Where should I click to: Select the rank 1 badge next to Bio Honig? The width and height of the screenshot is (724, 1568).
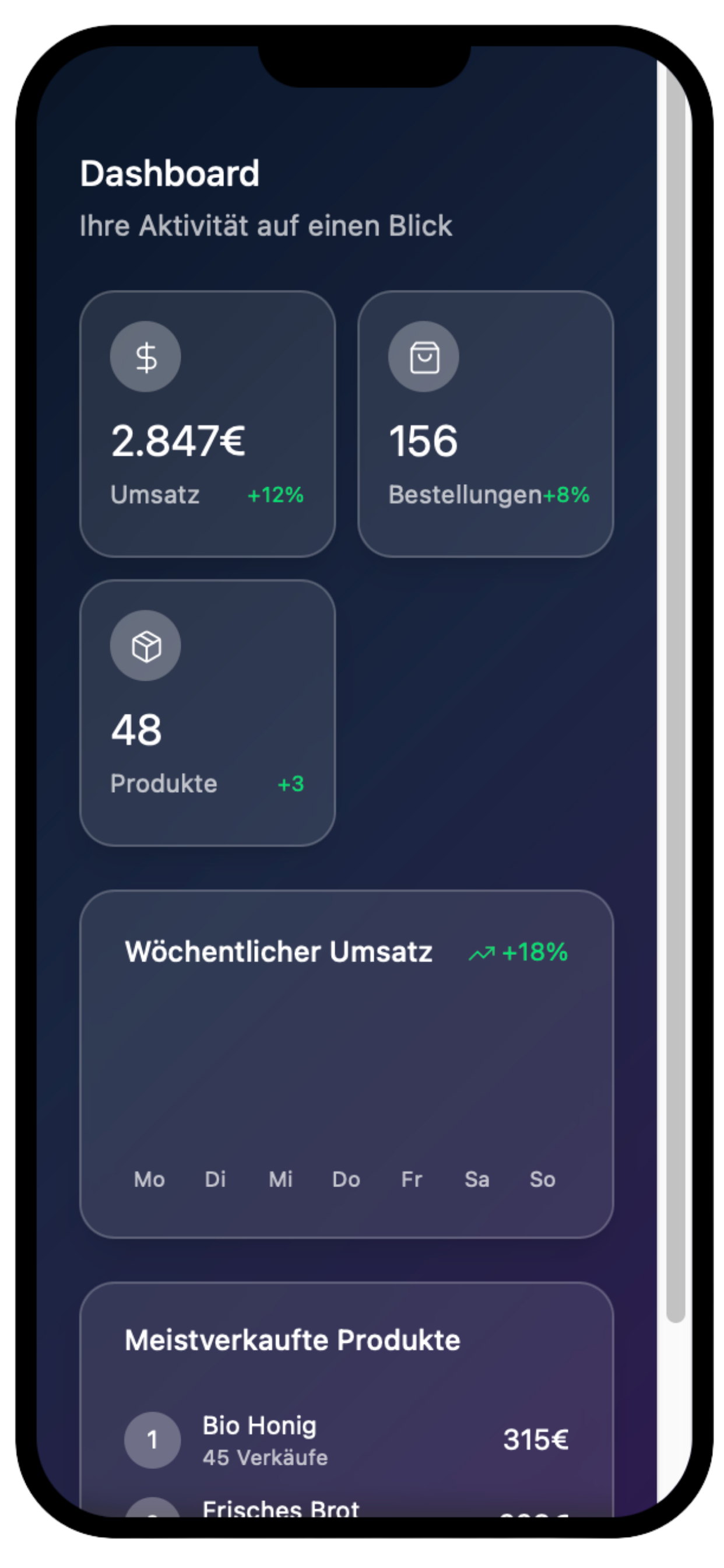[152, 1440]
